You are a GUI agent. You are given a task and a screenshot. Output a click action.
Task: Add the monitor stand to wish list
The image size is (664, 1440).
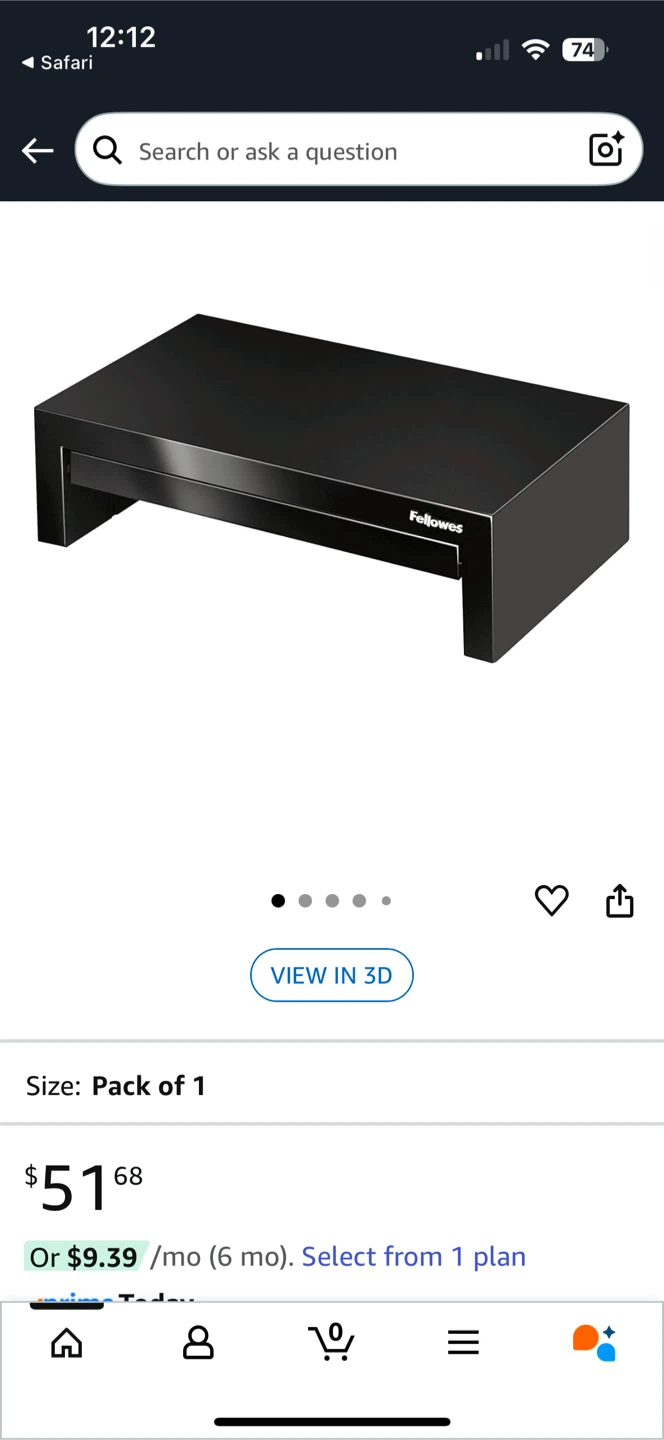point(551,901)
